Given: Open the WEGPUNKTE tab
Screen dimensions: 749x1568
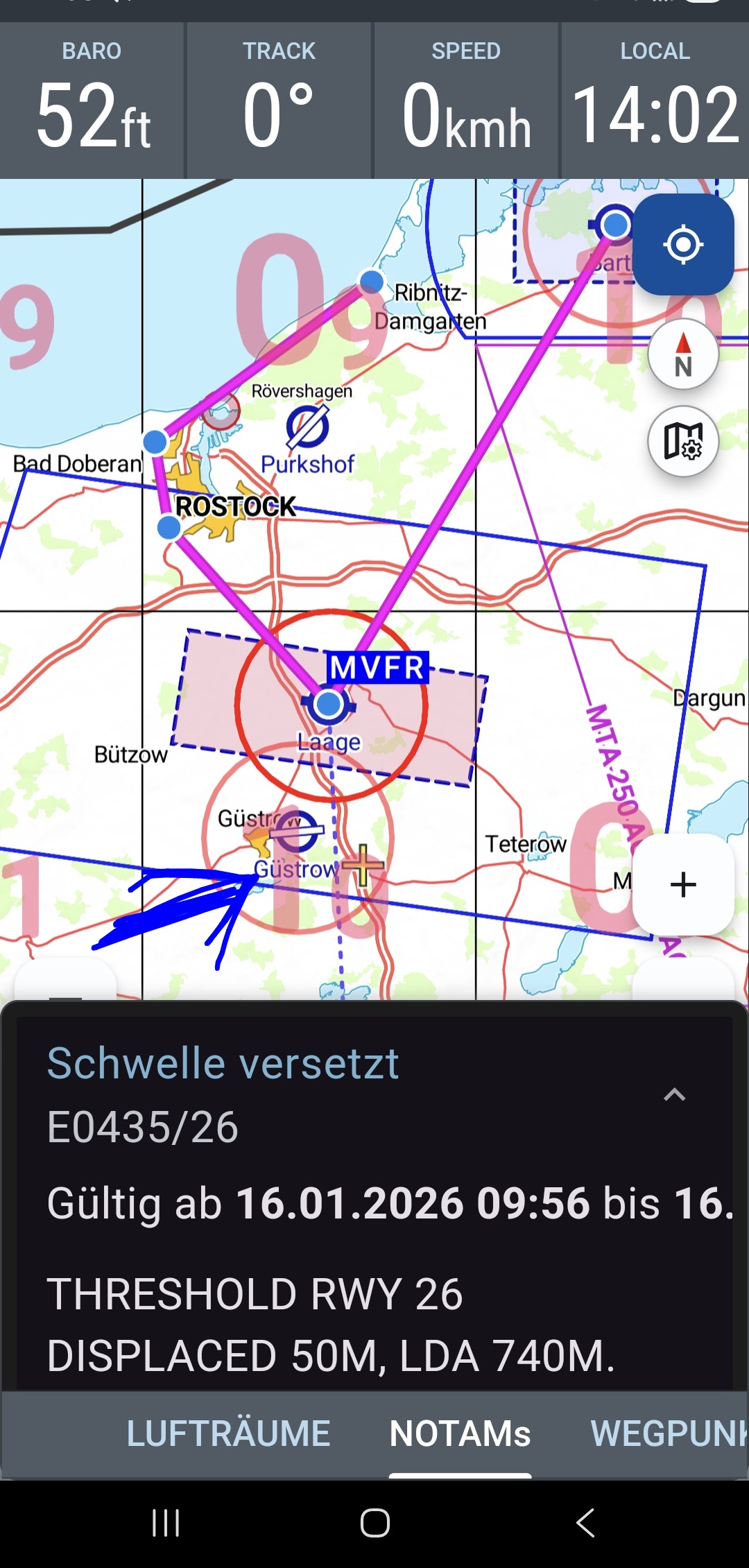Looking at the screenshot, I should pos(669,1433).
